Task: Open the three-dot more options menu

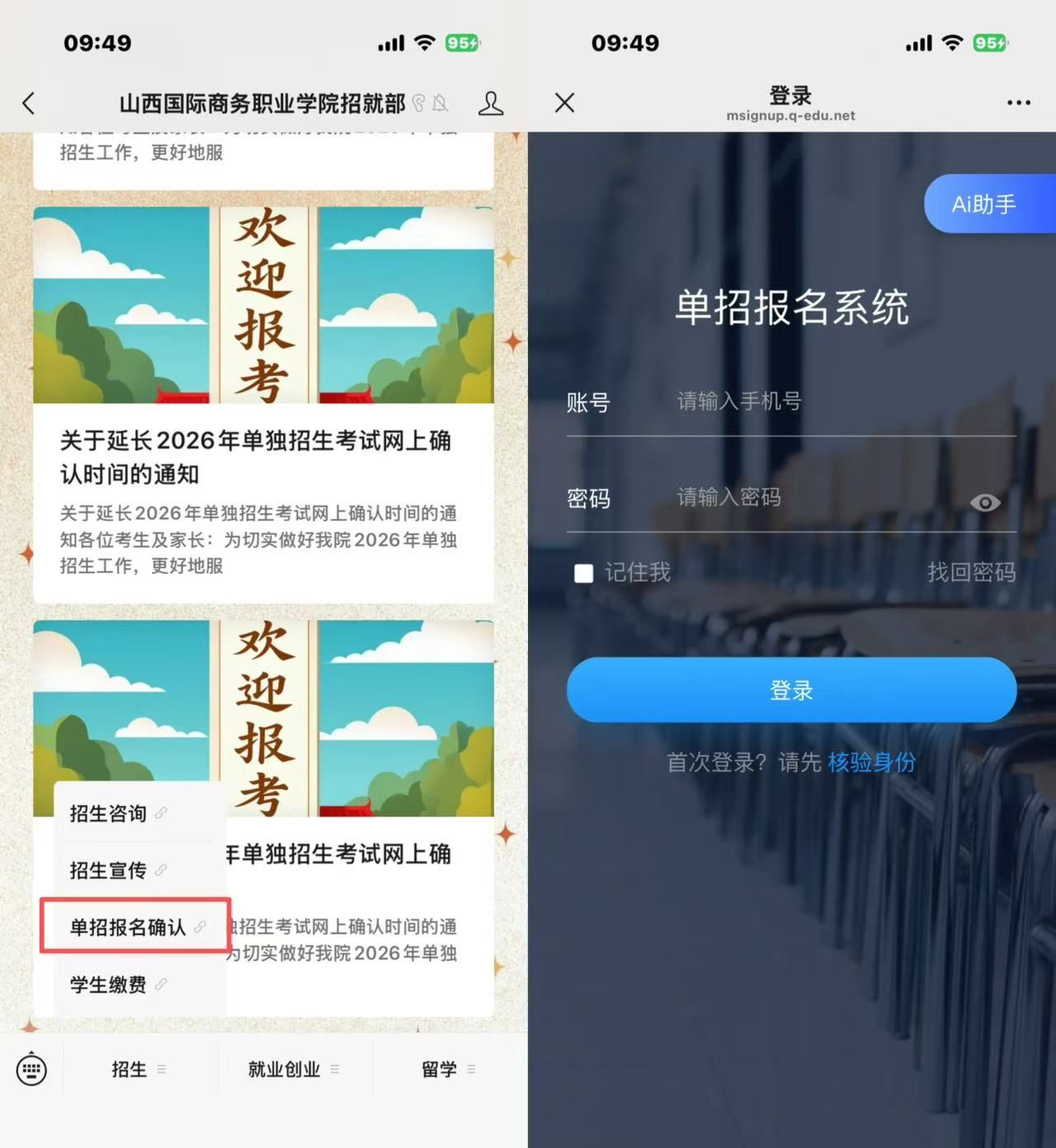Action: [x=1019, y=103]
